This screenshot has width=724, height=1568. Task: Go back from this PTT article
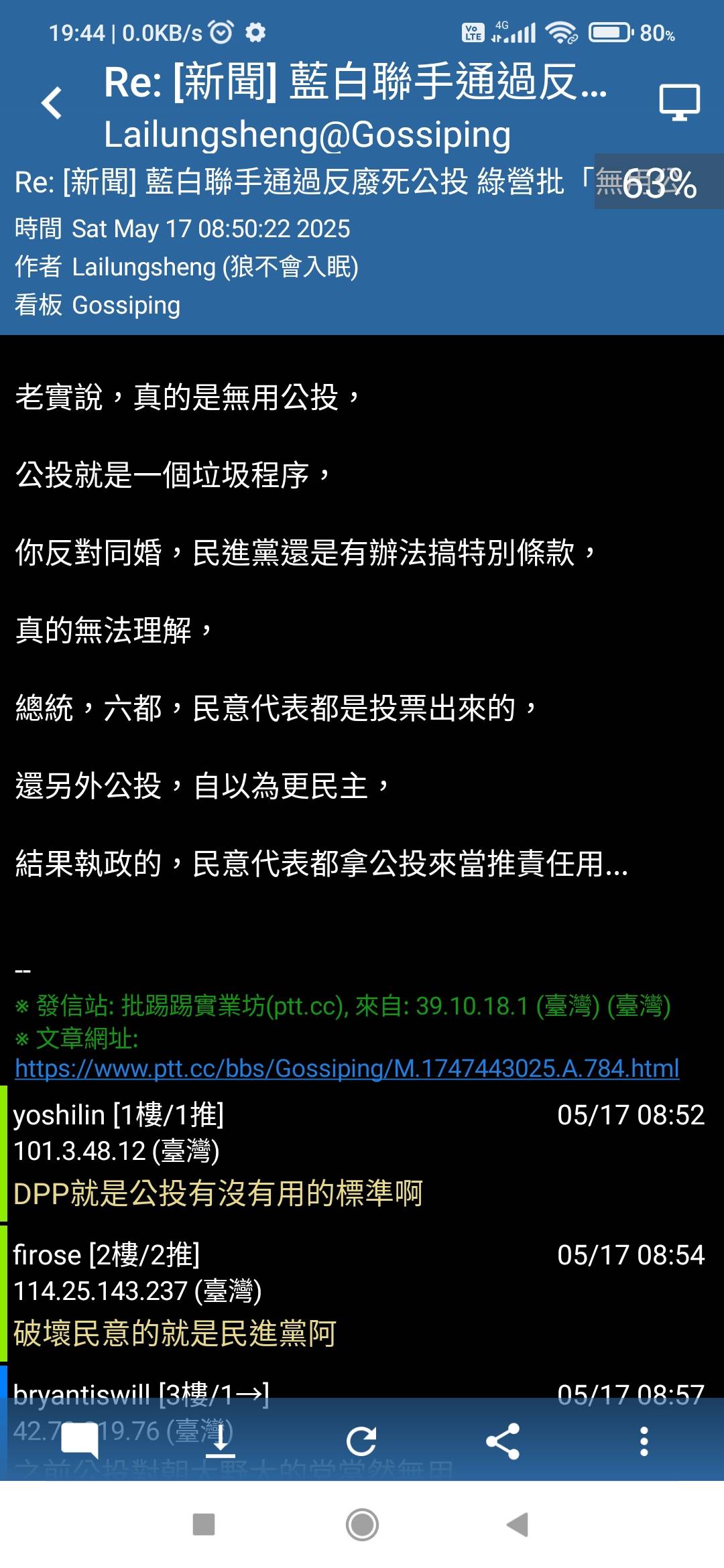coord(52,104)
